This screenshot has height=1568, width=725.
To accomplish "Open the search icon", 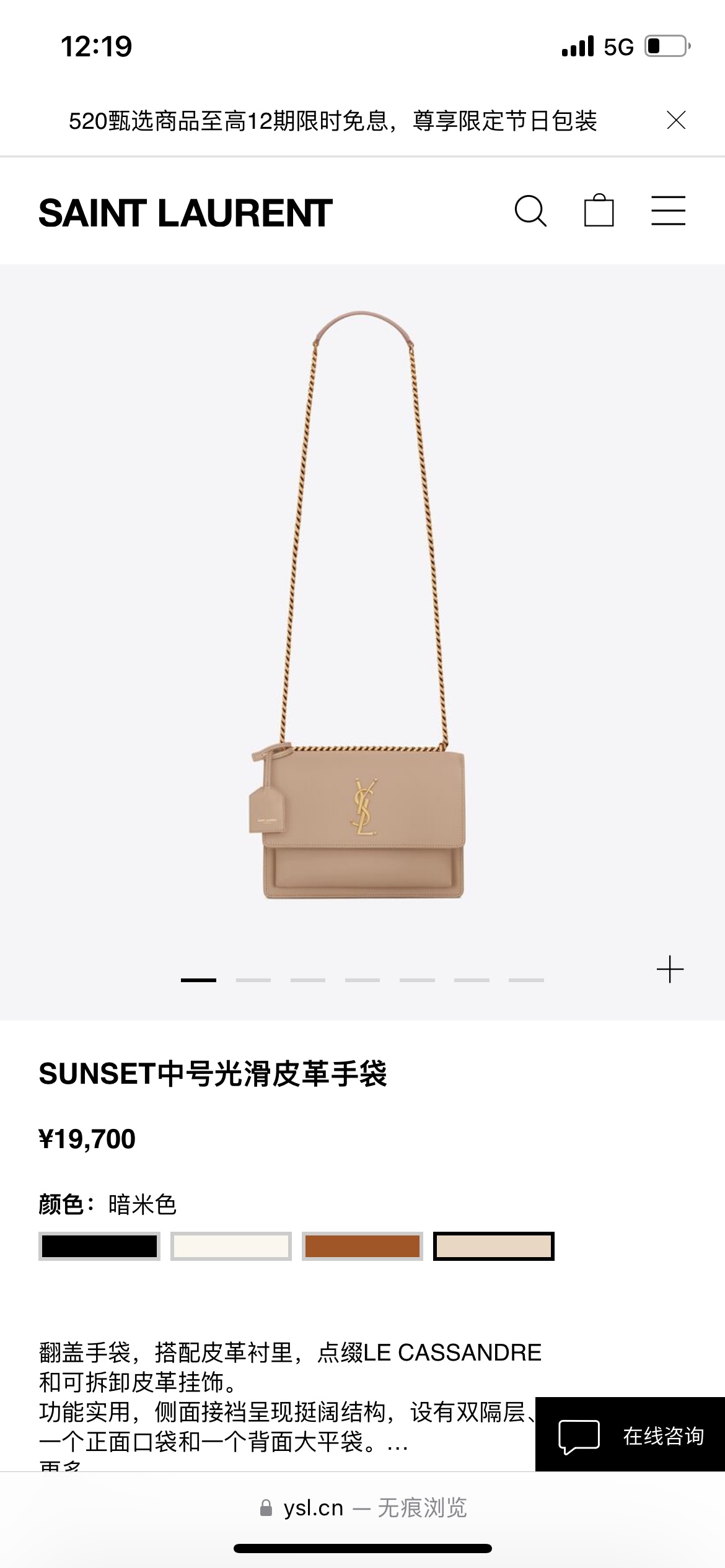I will click(530, 212).
